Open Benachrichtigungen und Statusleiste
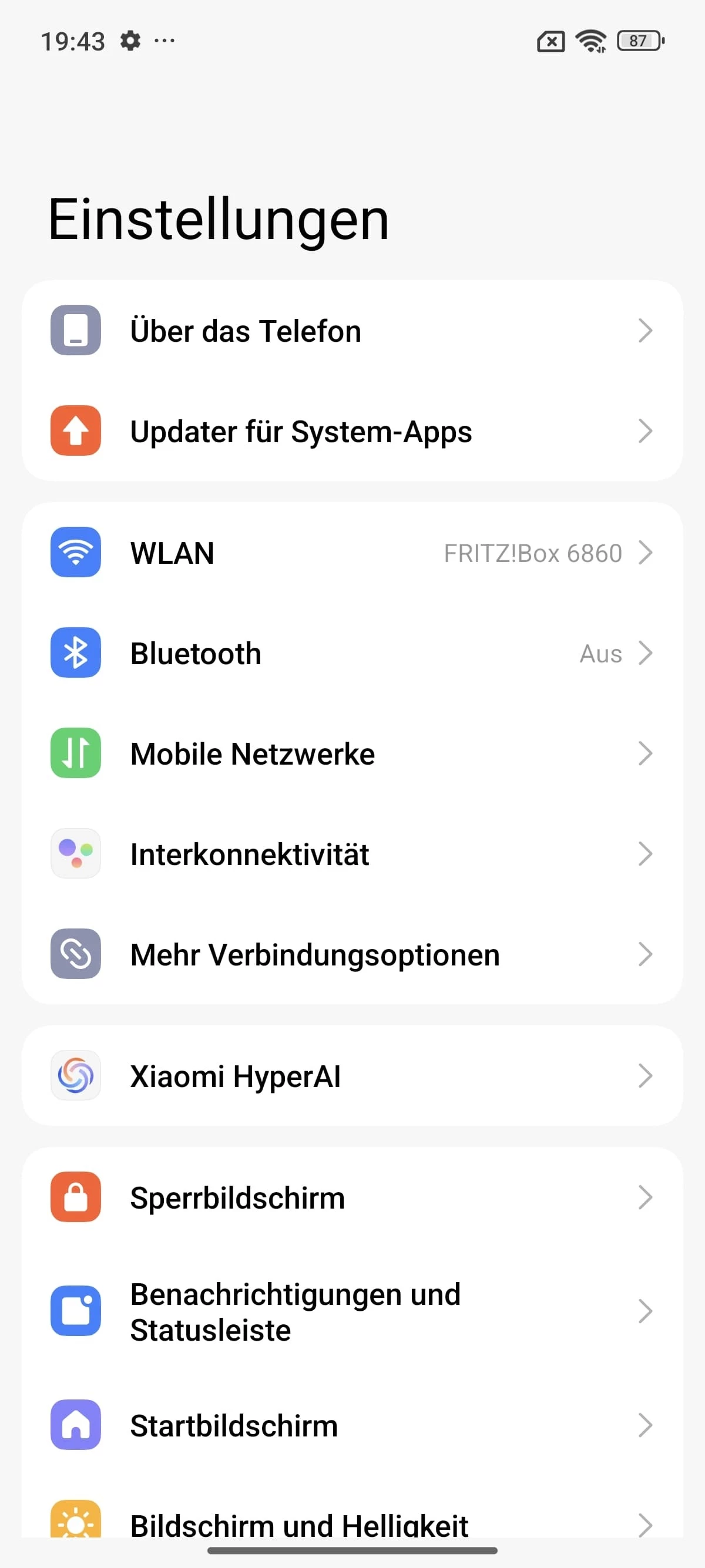Screen dimensions: 705x1568 point(352,1311)
